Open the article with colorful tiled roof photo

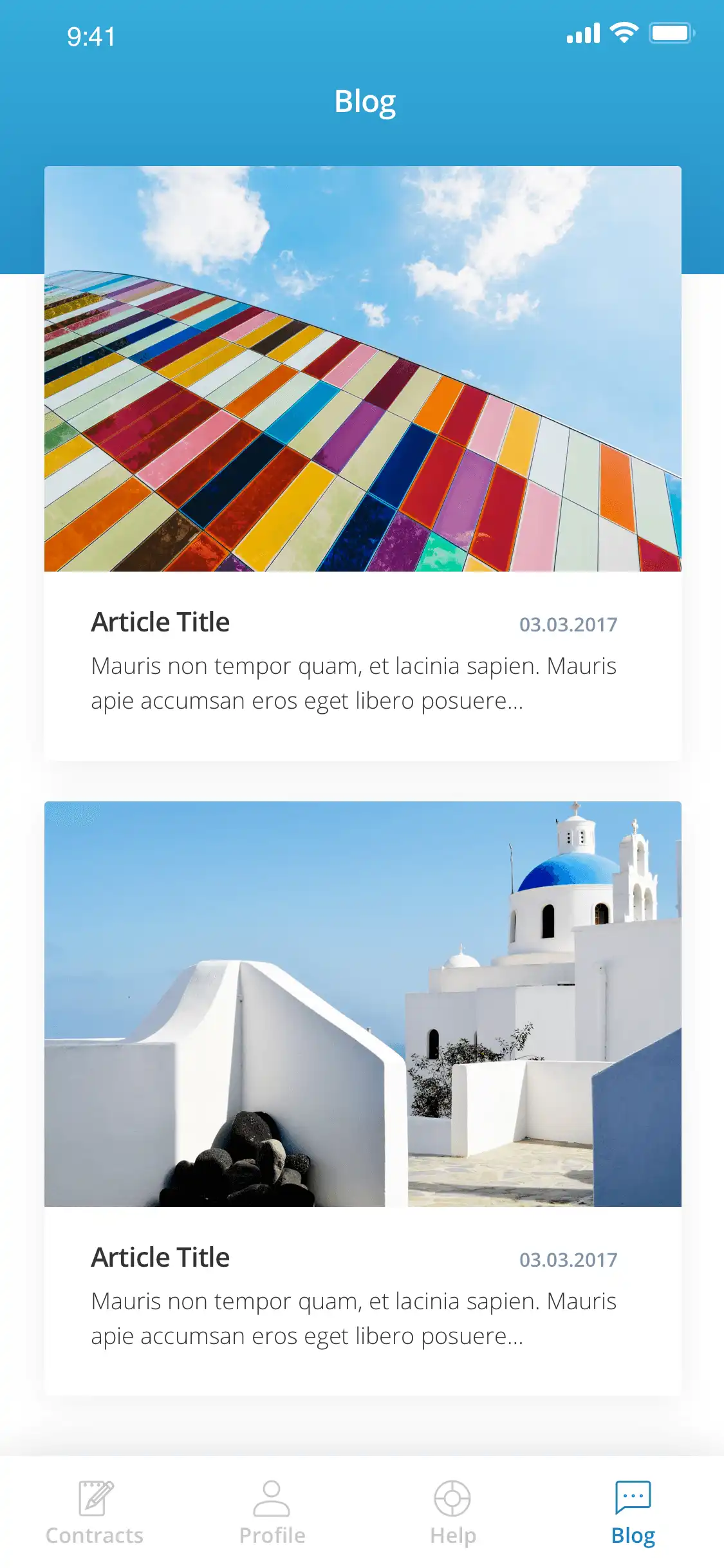click(362, 369)
